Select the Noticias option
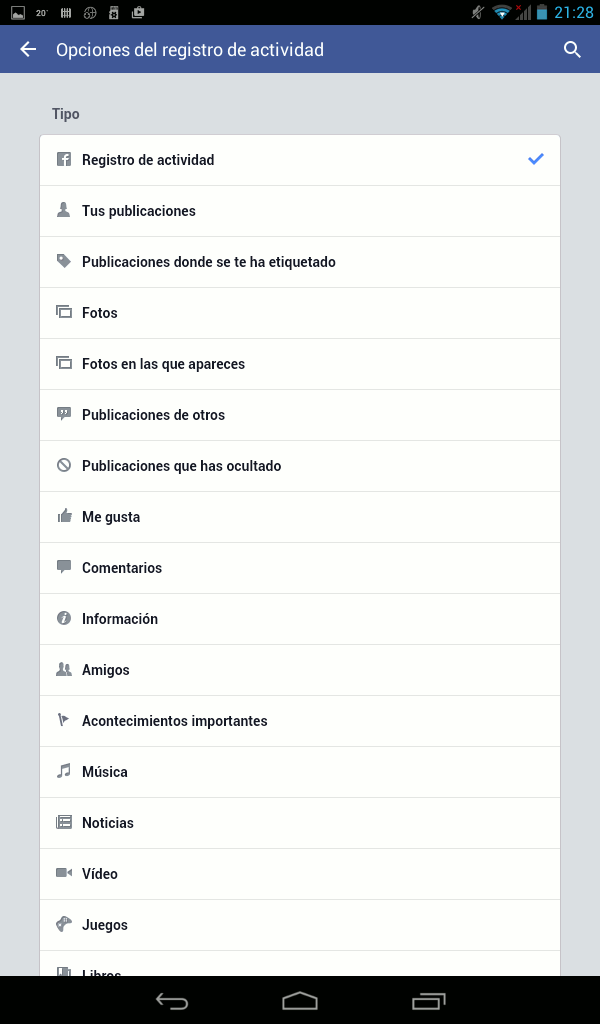This screenshot has height=1024, width=600. 300,823
